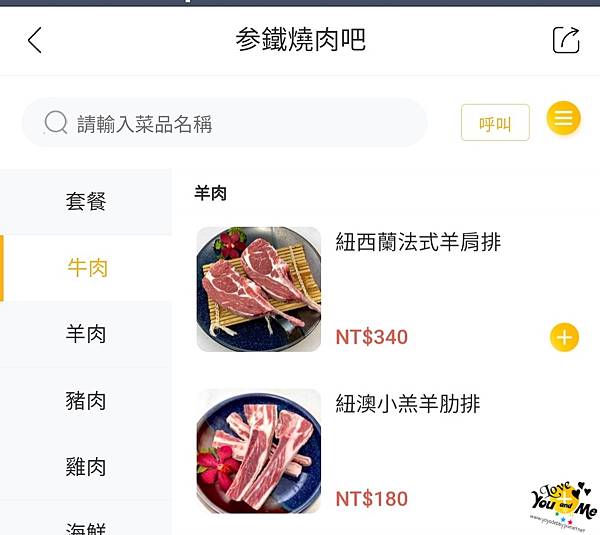600x535 pixels.
Task: Add 紐西蘭法式羊肩排 to the order
Action: (x=564, y=337)
